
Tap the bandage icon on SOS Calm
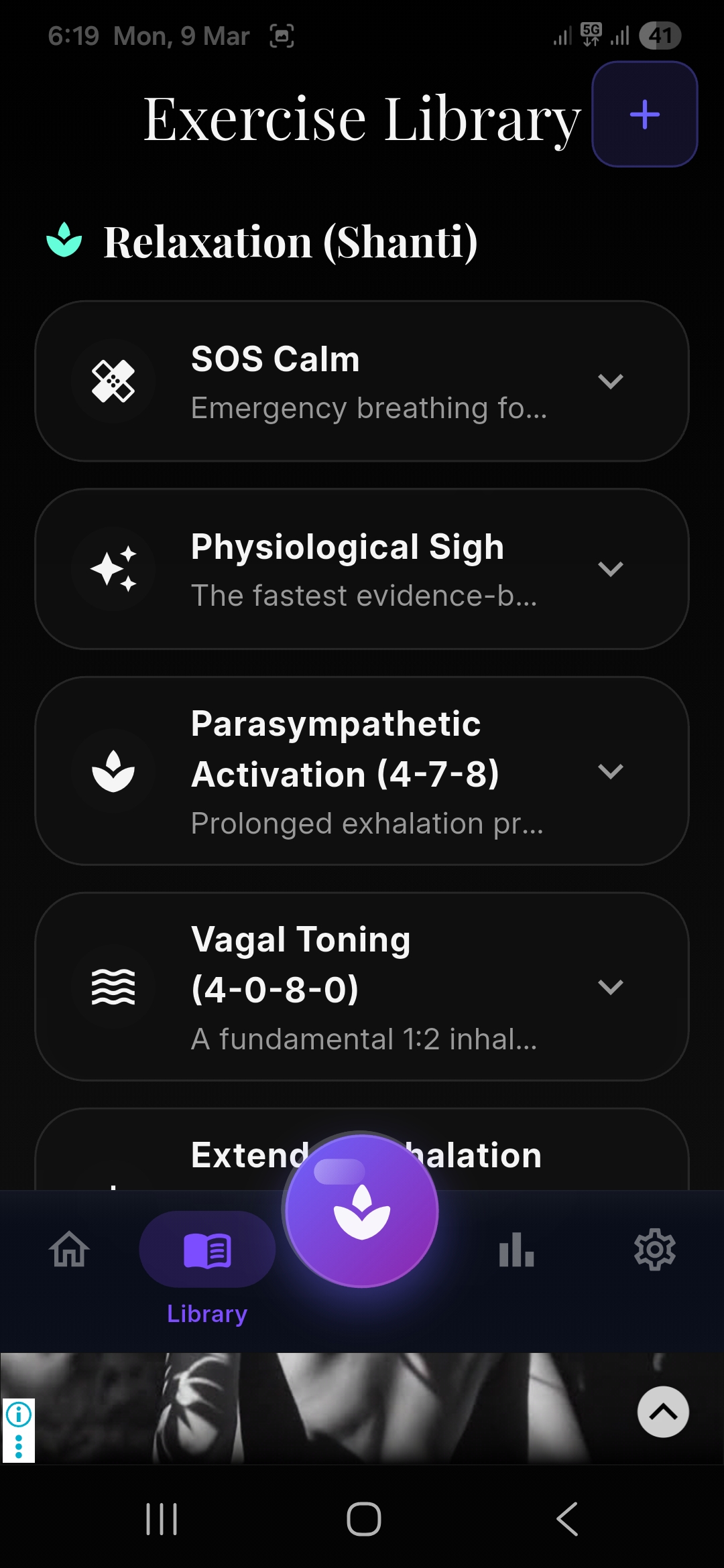coord(113,380)
